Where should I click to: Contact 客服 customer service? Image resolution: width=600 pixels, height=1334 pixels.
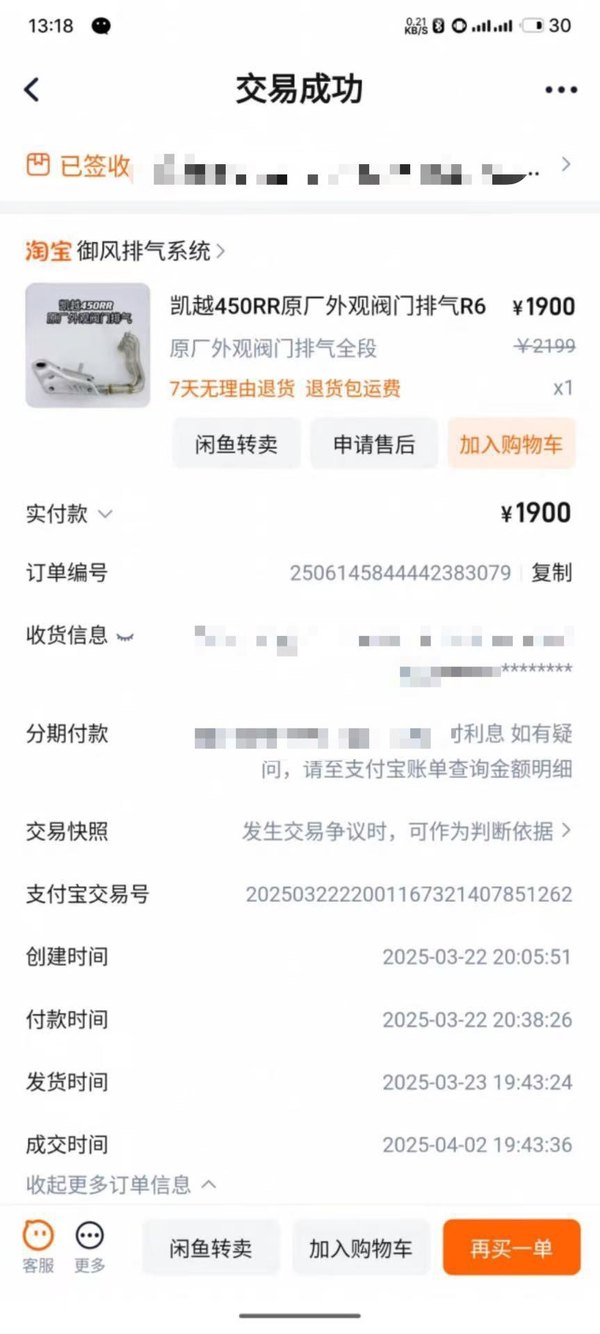(38, 1246)
